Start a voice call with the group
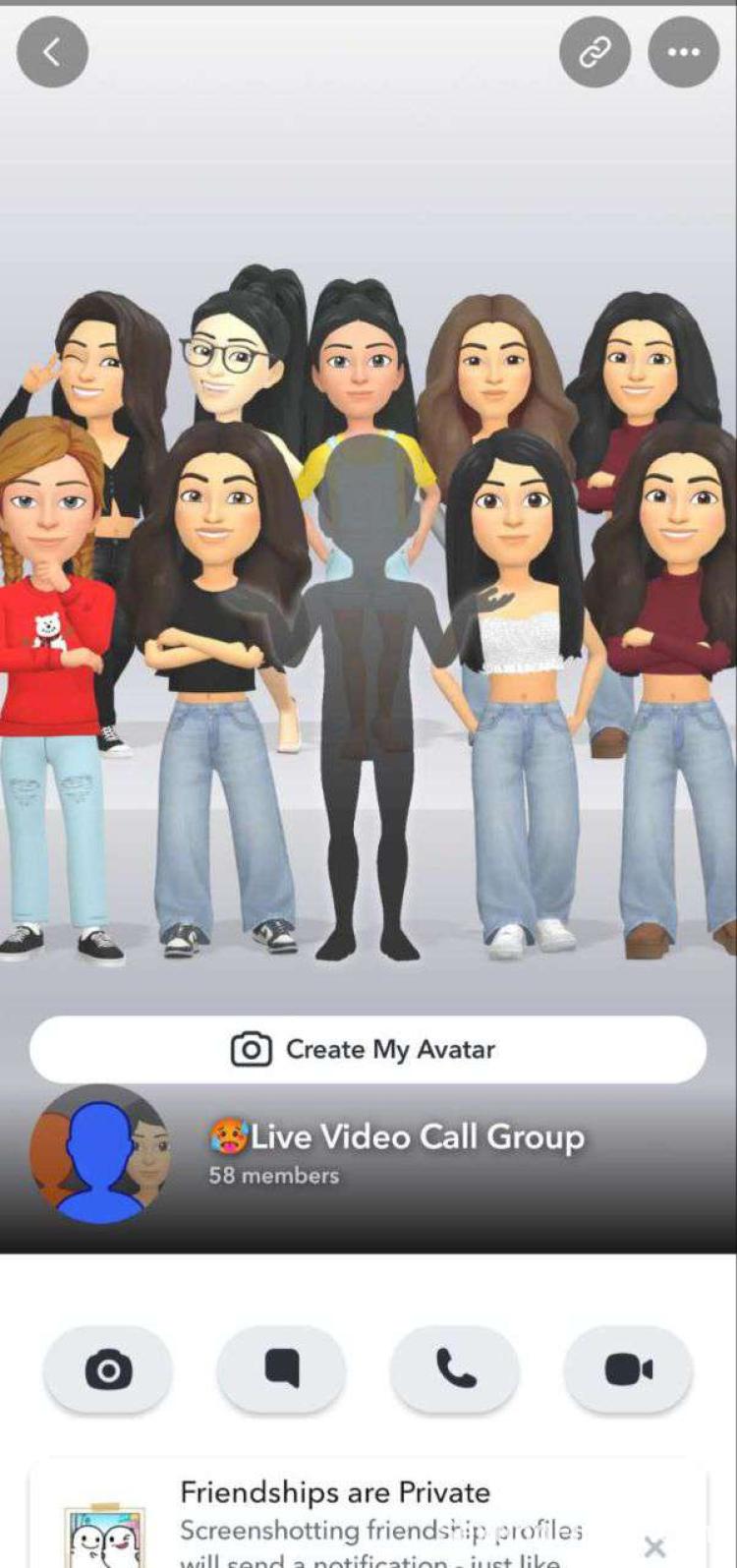Screen dimensions: 737x1568 (x=455, y=1369)
